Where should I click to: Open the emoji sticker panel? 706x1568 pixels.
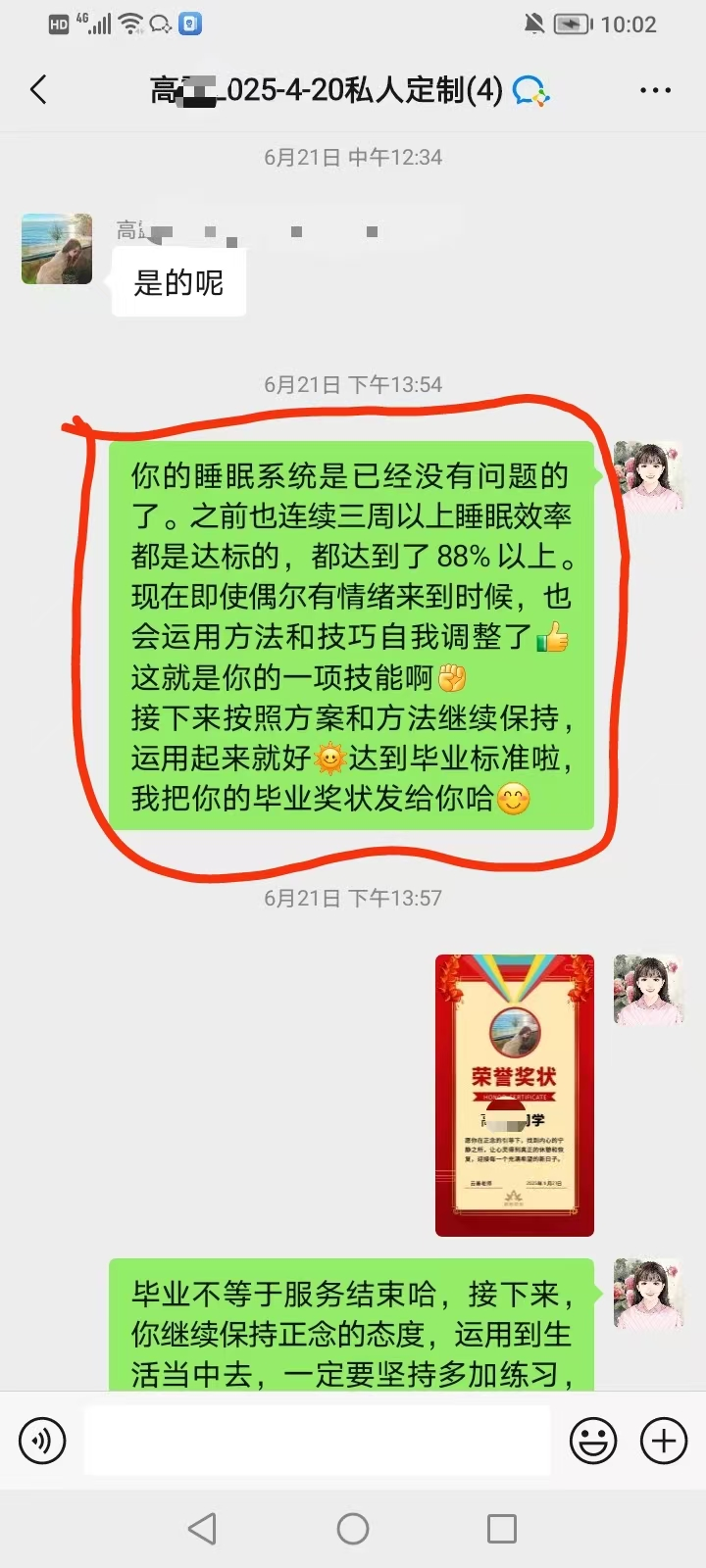tap(593, 1441)
